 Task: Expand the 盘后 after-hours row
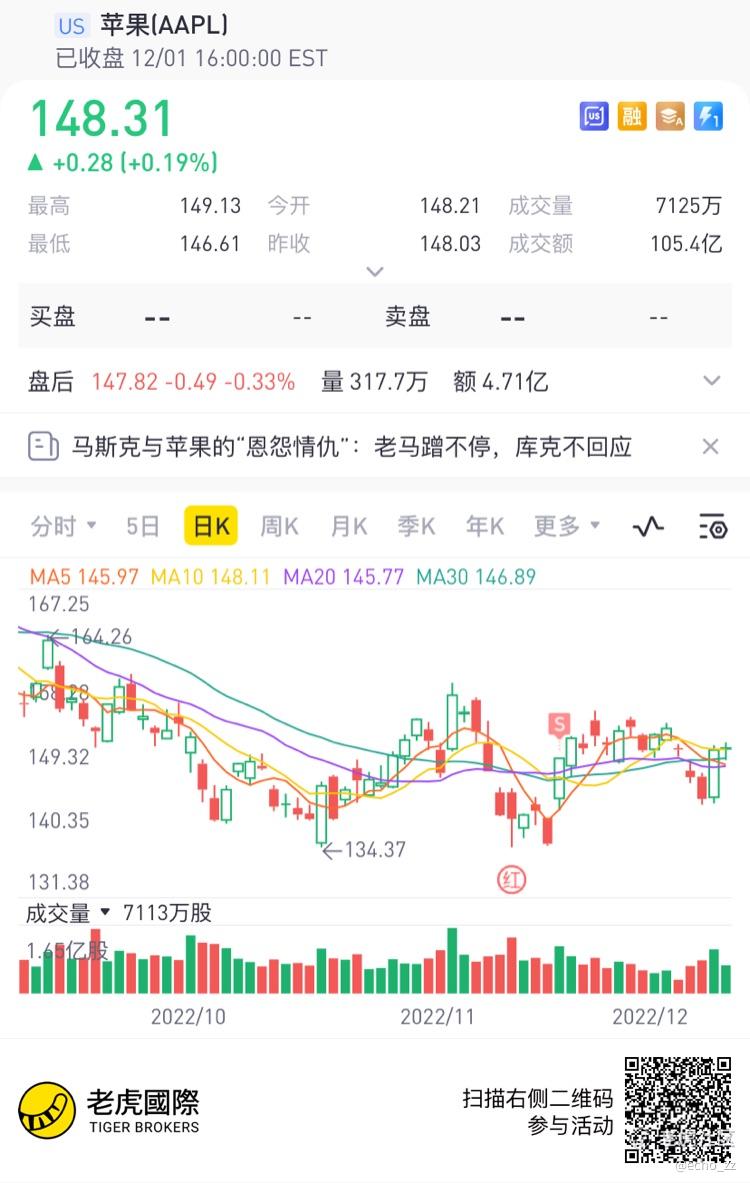[x=712, y=381]
